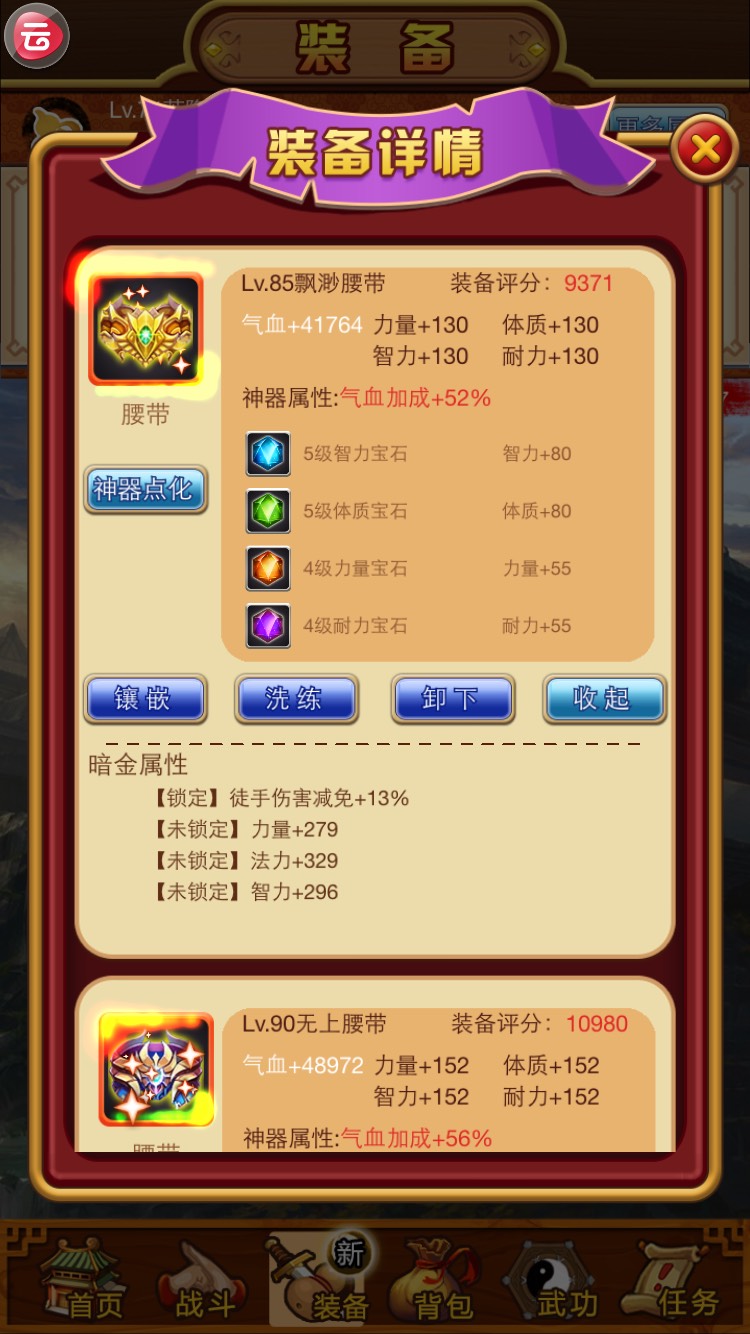Image resolution: width=750 pixels, height=1334 pixels.
Task: Tap the 4级耐力宝石 gem slot
Action: [268, 626]
